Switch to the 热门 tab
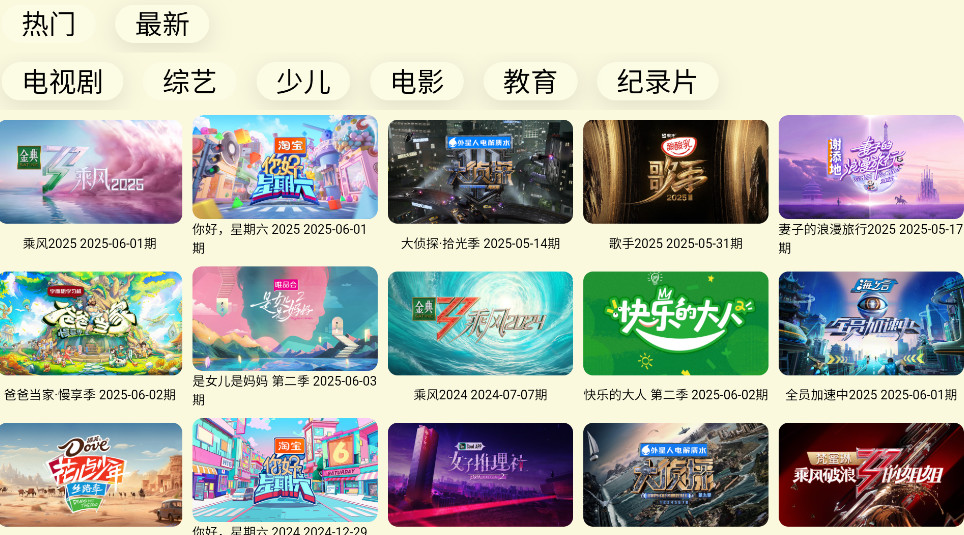 pos(48,24)
